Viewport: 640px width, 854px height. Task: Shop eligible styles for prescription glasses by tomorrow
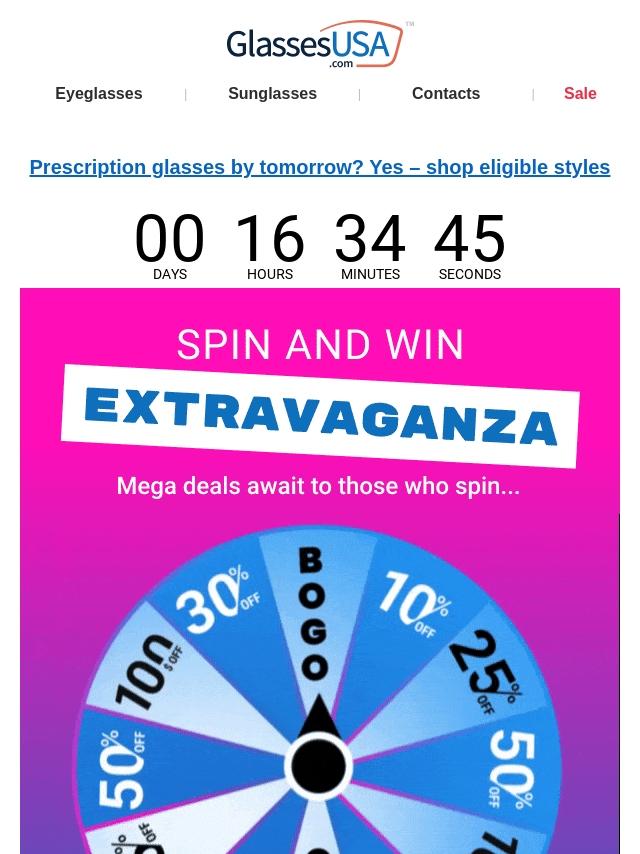[x=319, y=167]
